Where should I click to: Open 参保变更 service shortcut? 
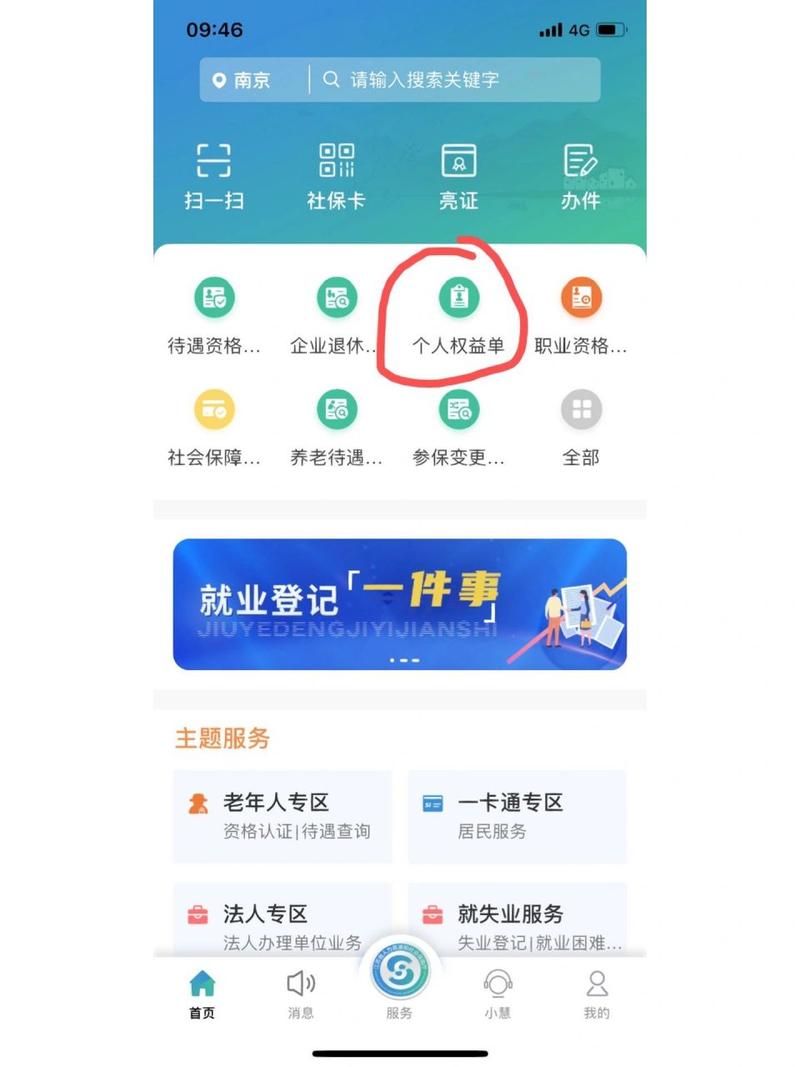[458, 427]
